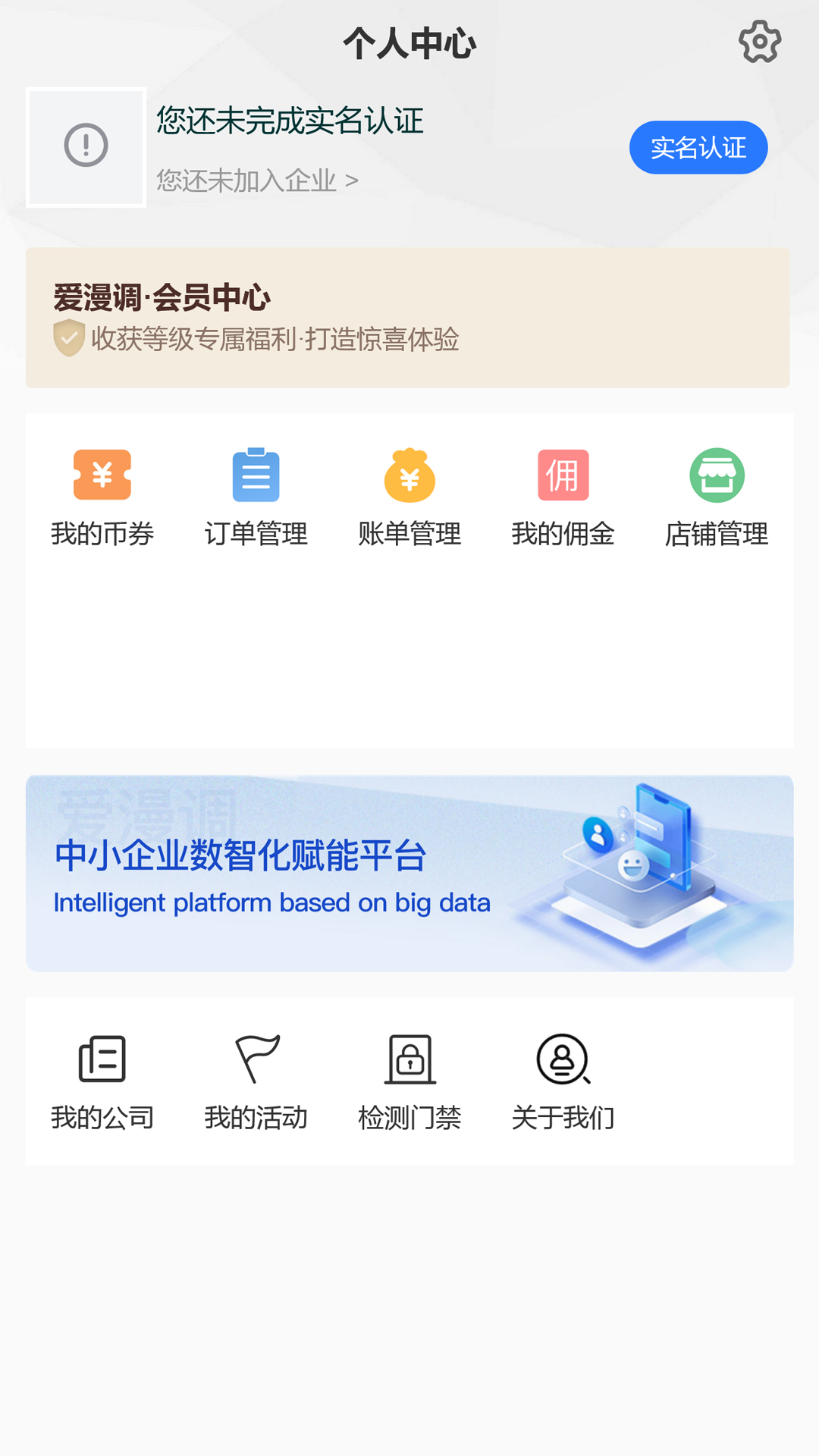Tap the 我的佣金 commission icon
Viewport: 819px width, 1456px height.
coord(563,476)
